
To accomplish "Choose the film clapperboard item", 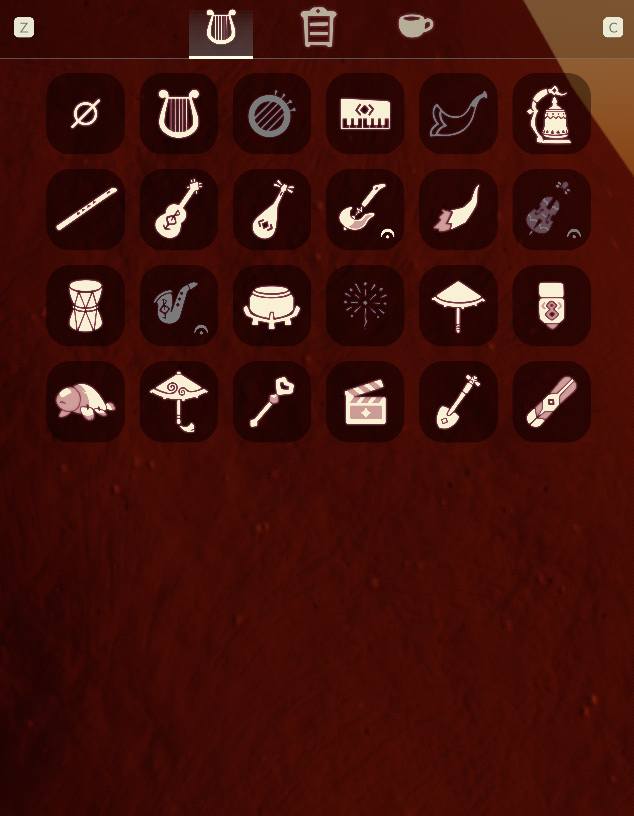I will point(365,402).
